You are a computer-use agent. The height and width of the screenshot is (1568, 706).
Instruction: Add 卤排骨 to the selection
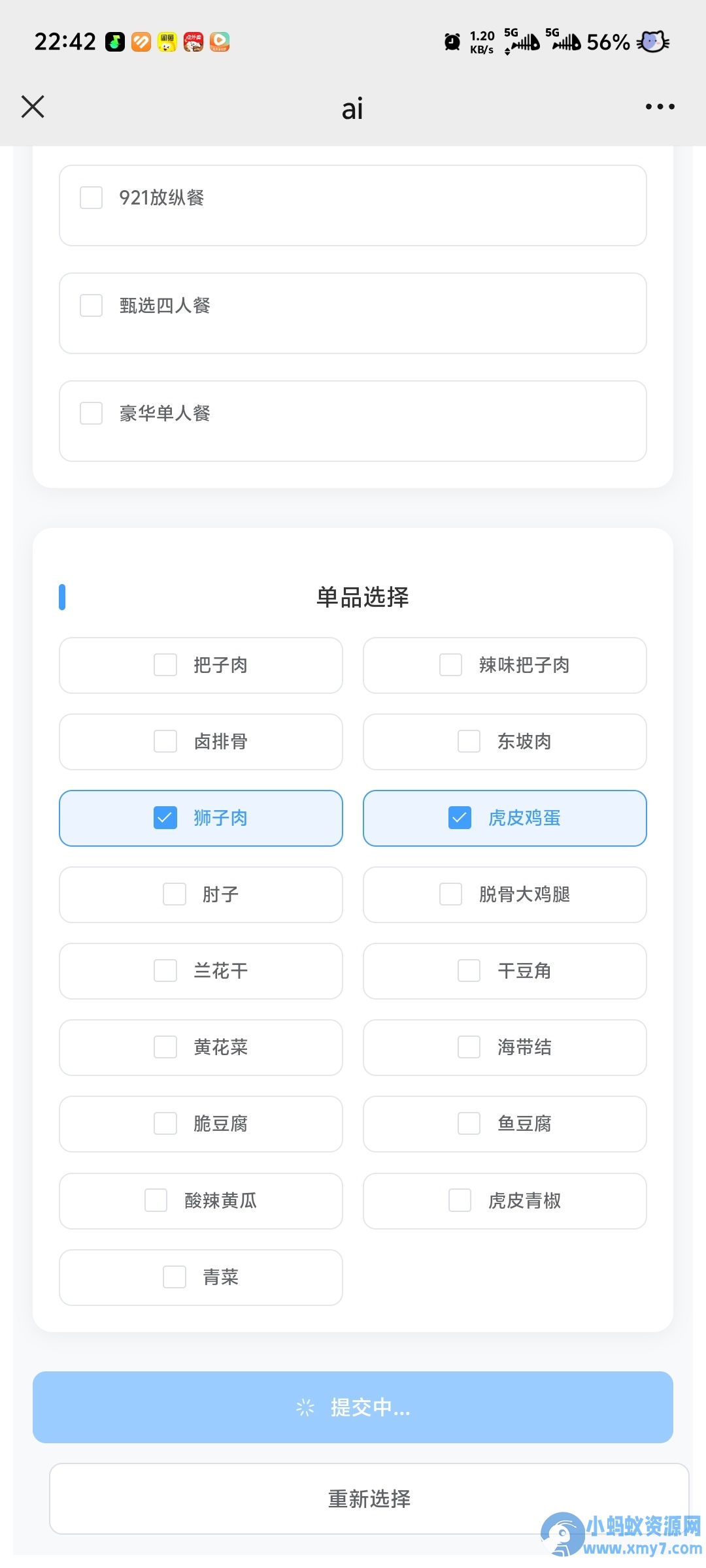[x=201, y=742]
